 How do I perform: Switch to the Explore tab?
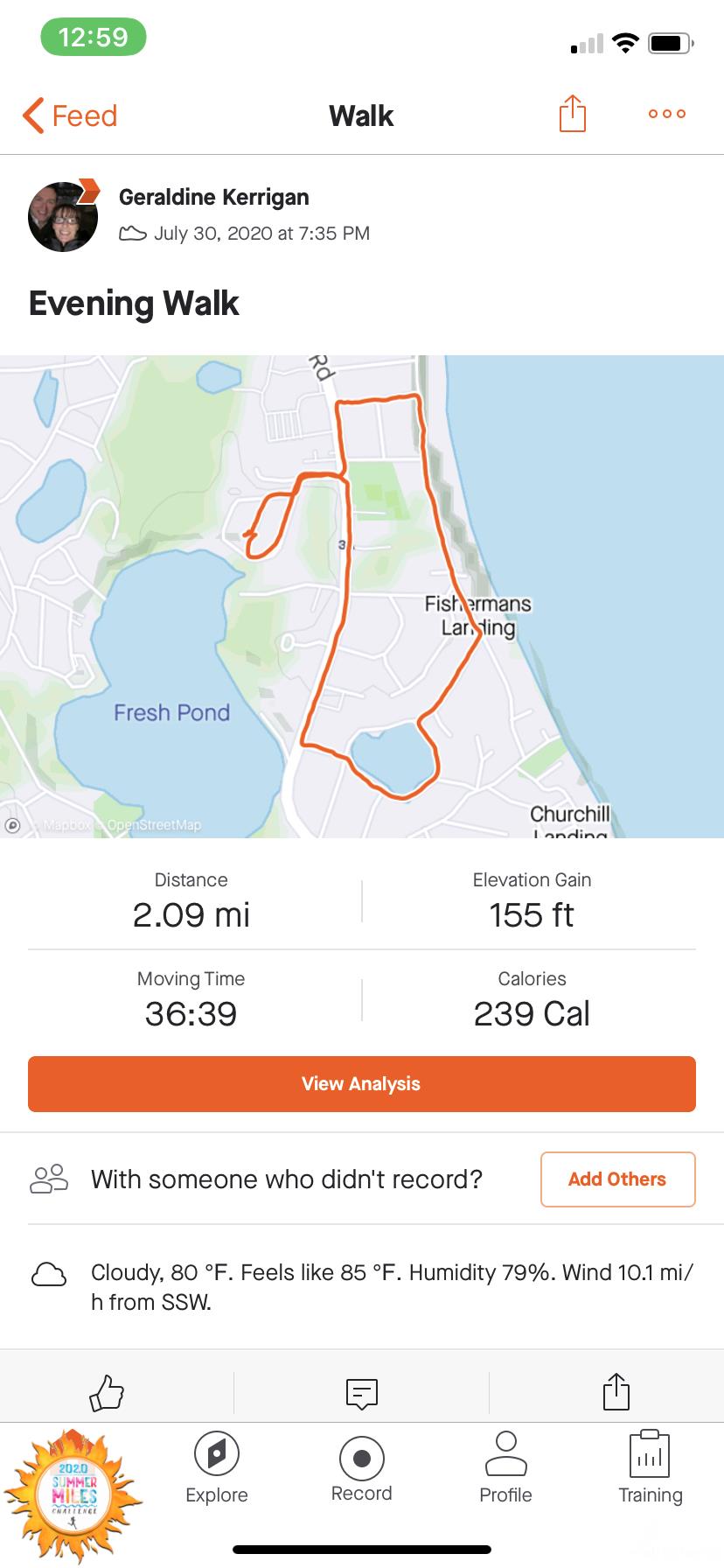pyautogui.click(x=217, y=1469)
